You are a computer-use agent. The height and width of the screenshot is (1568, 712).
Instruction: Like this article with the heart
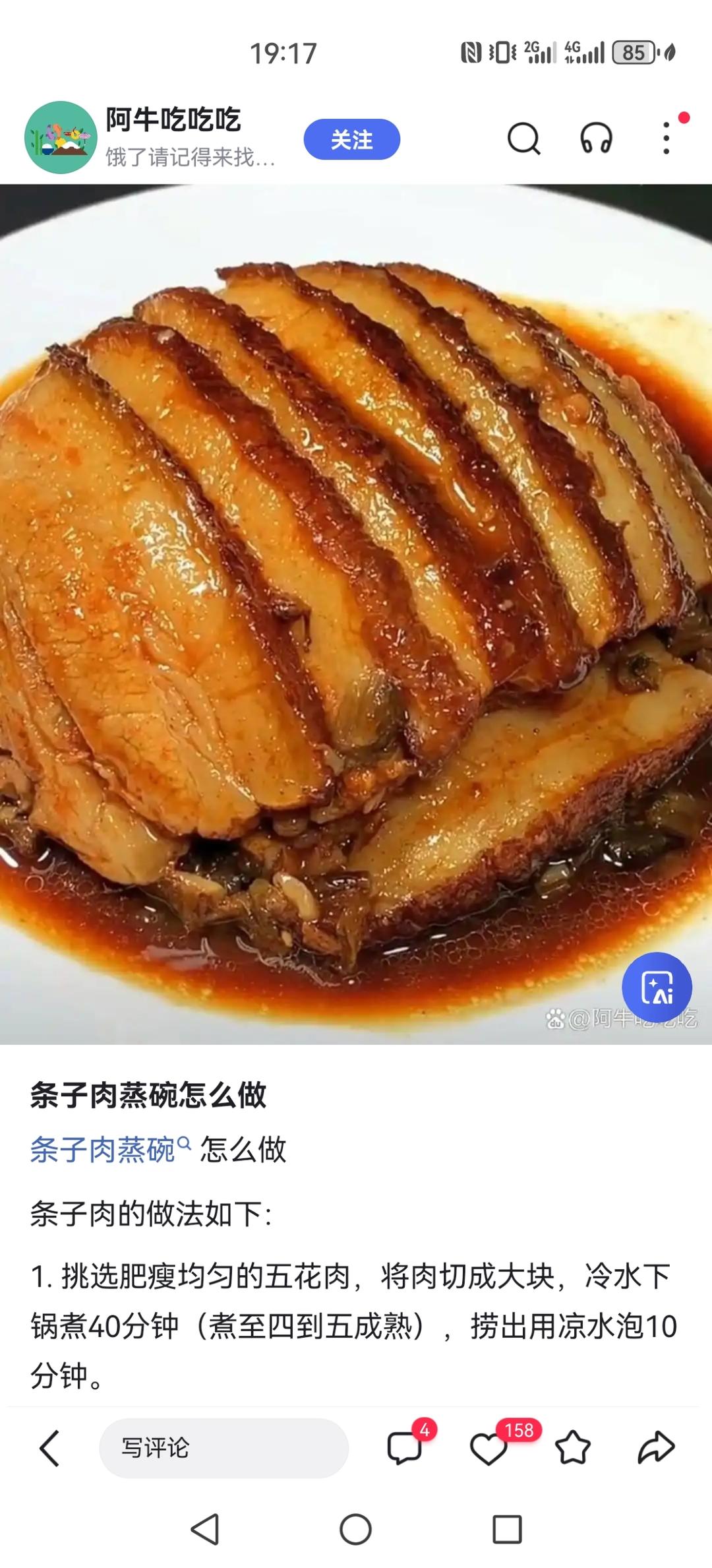click(x=489, y=1449)
